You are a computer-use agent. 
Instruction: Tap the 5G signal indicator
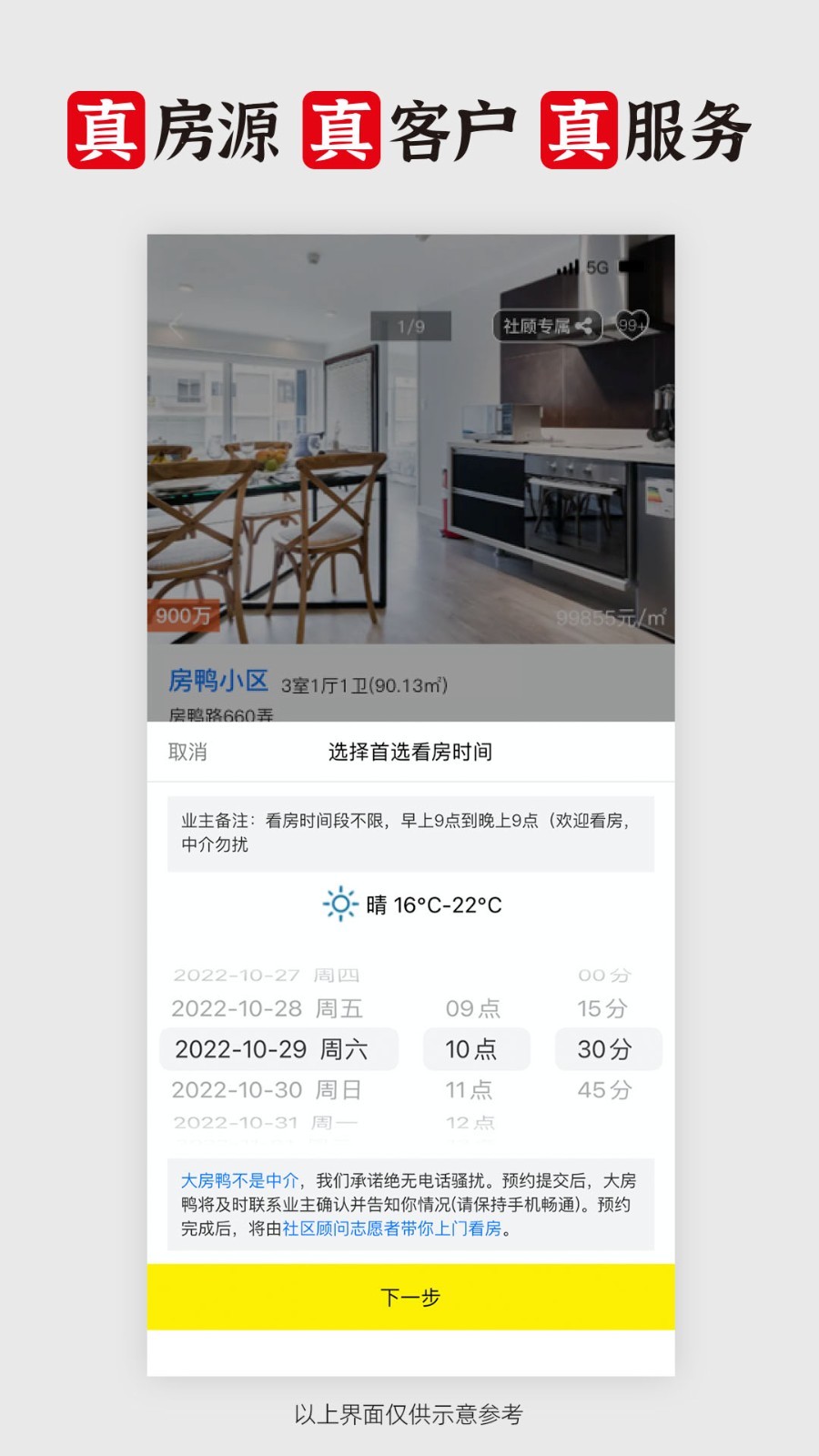click(596, 268)
